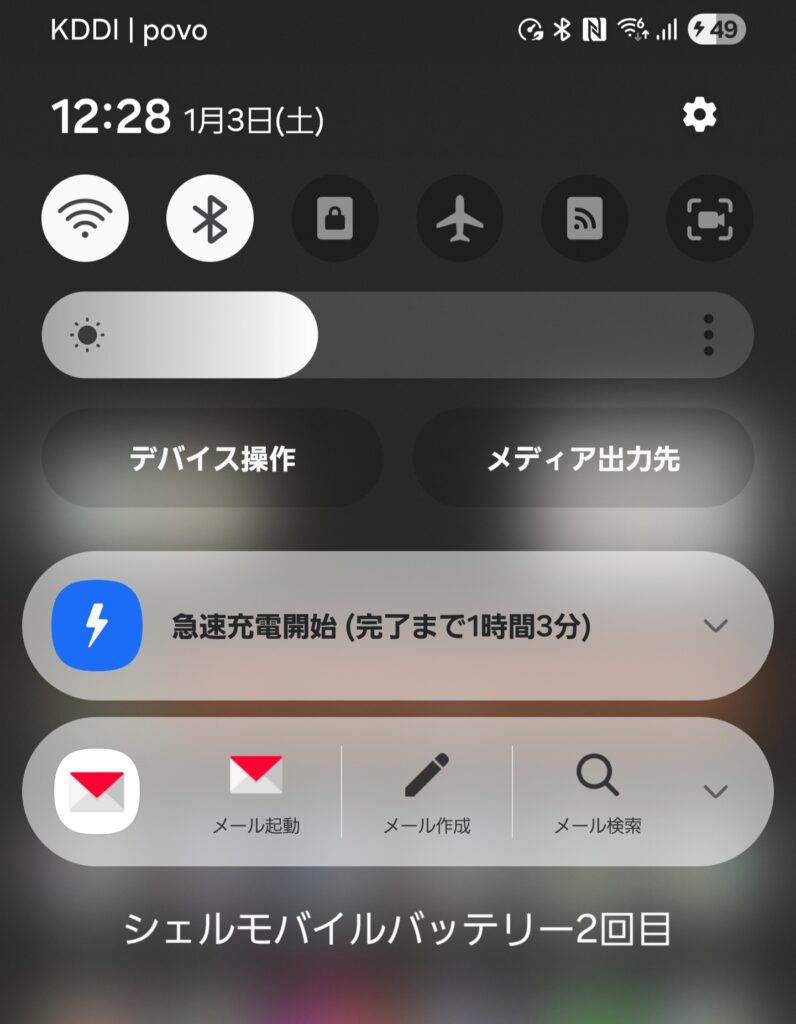
Task: Open デバイス操作 device controls
Action: click(213, 459)
